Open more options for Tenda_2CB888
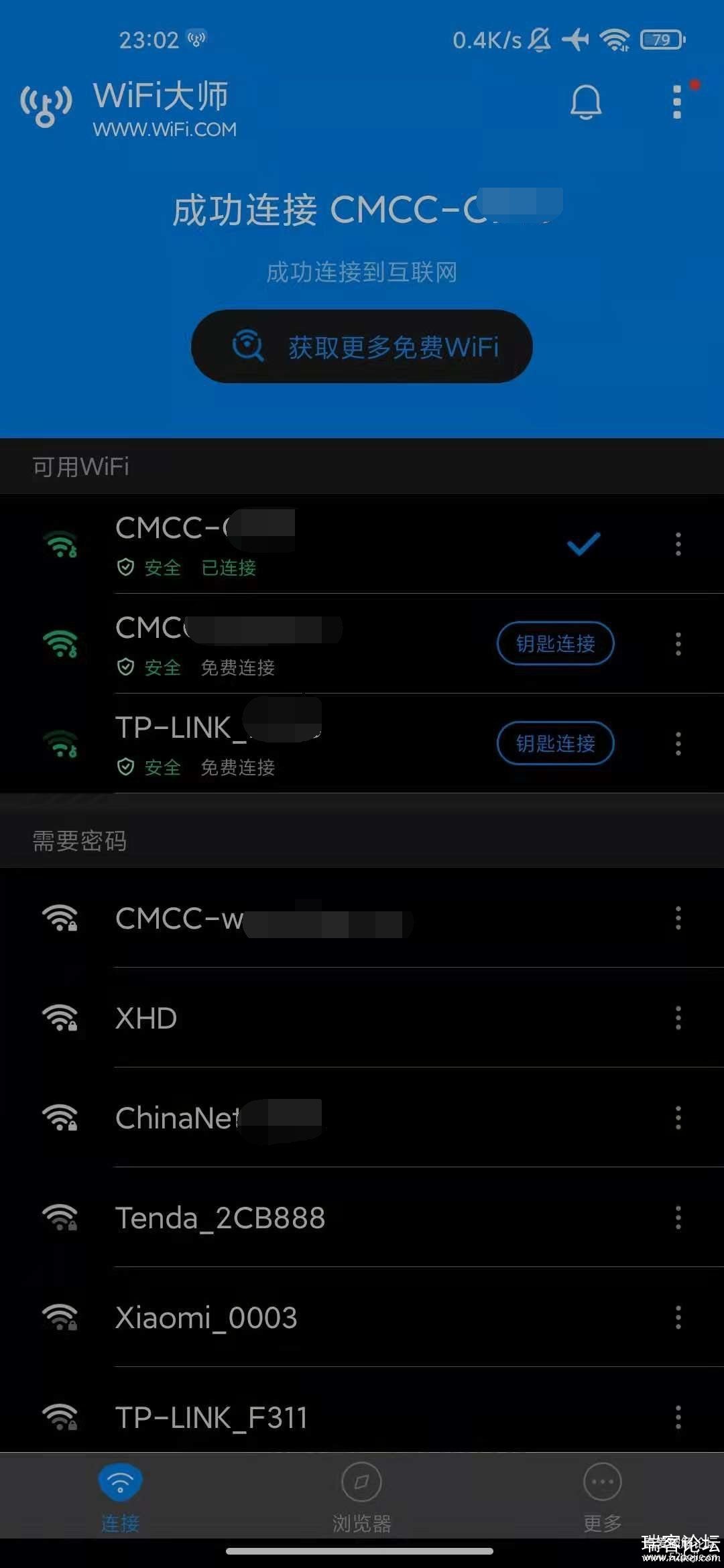This screenshot has width=724, height=1568. coord(678,1218)
